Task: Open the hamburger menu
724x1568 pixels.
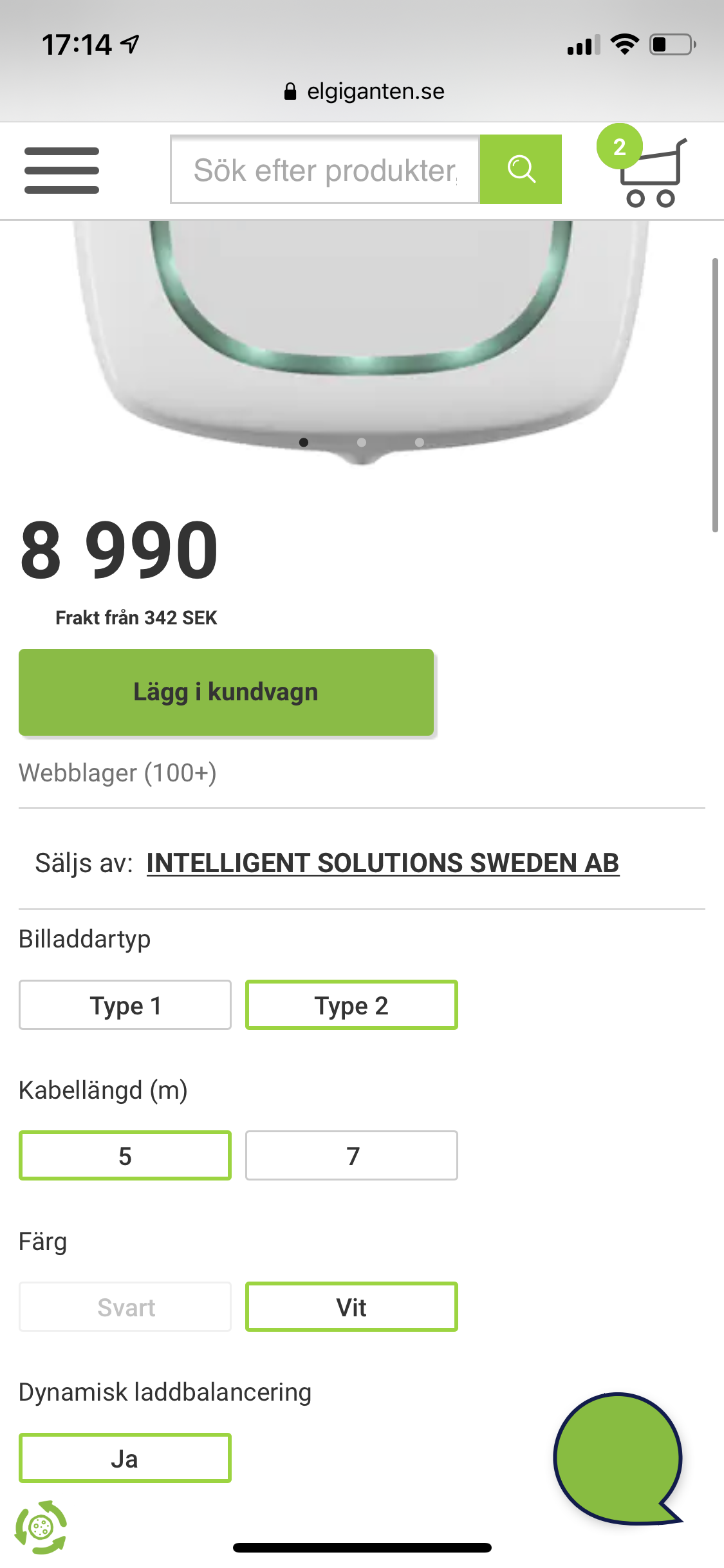Action: coord(62,170)
